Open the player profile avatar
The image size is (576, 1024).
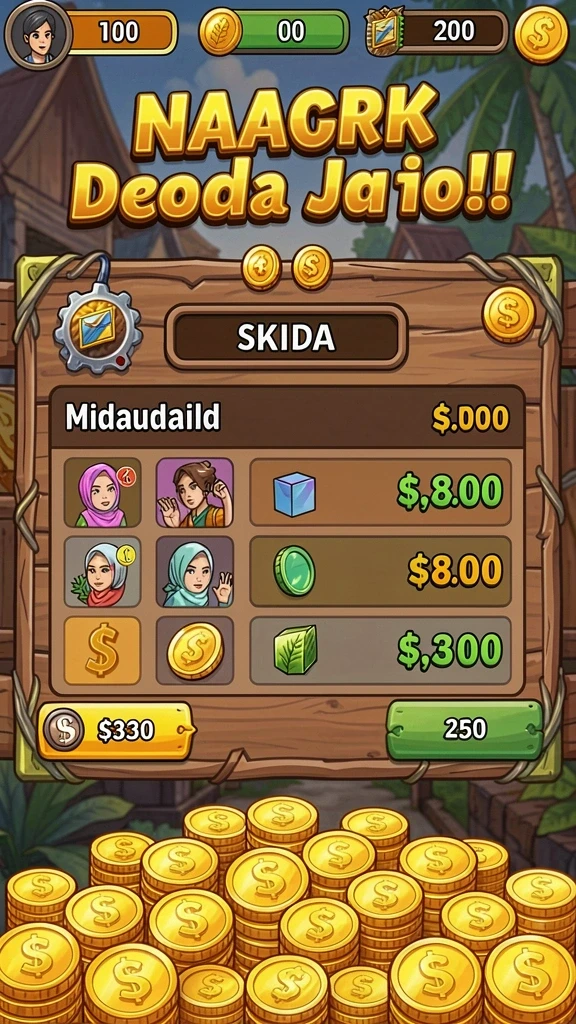coord(37,35)
